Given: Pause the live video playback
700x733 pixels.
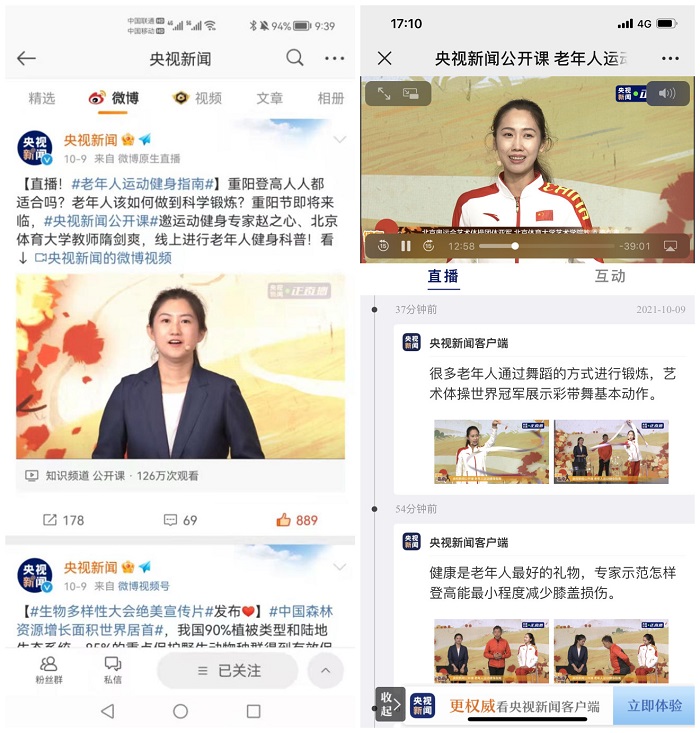Looking at the screenshot, I should click(406, 246).
